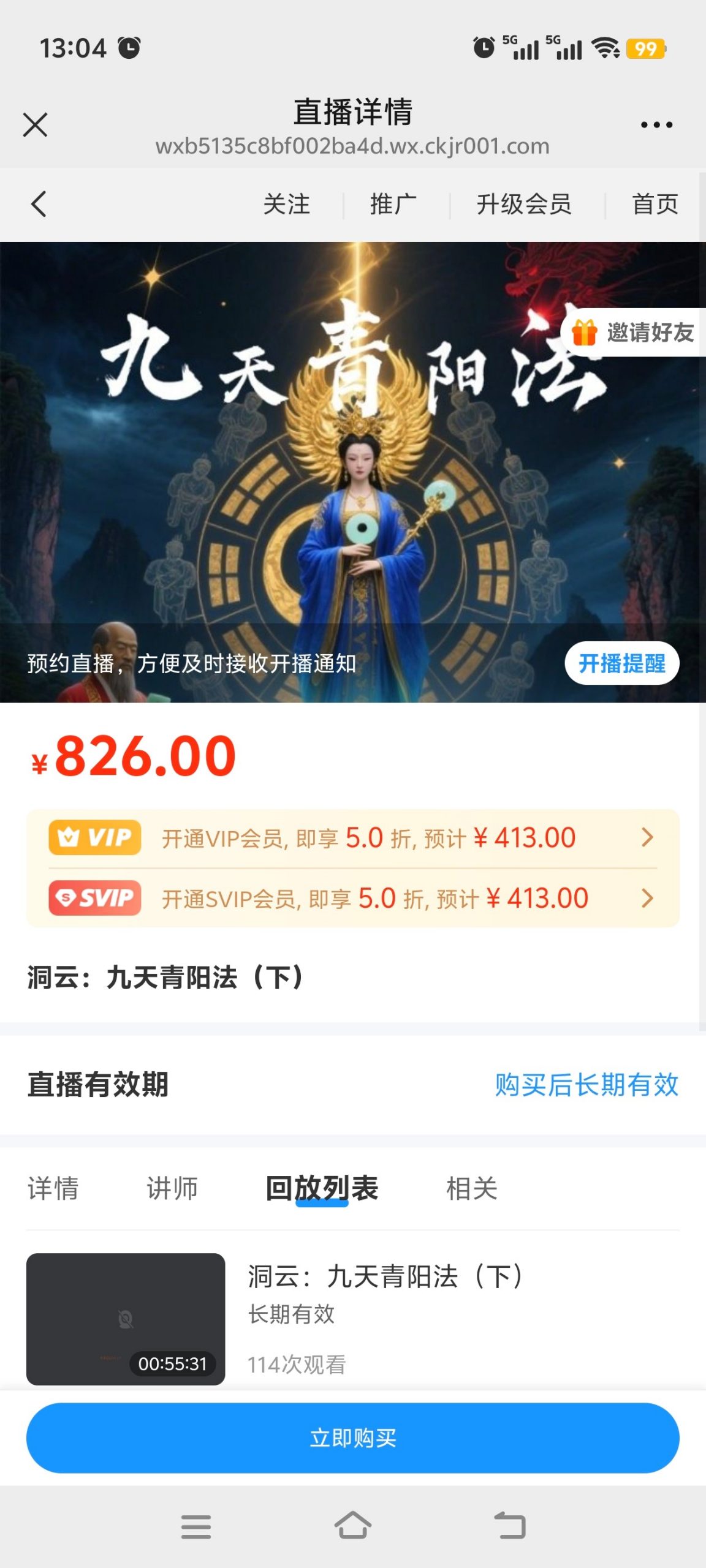Switch to the 讲师 tab
The height and width of the screenshot is (1568, 706).
tap(172, 1188)
